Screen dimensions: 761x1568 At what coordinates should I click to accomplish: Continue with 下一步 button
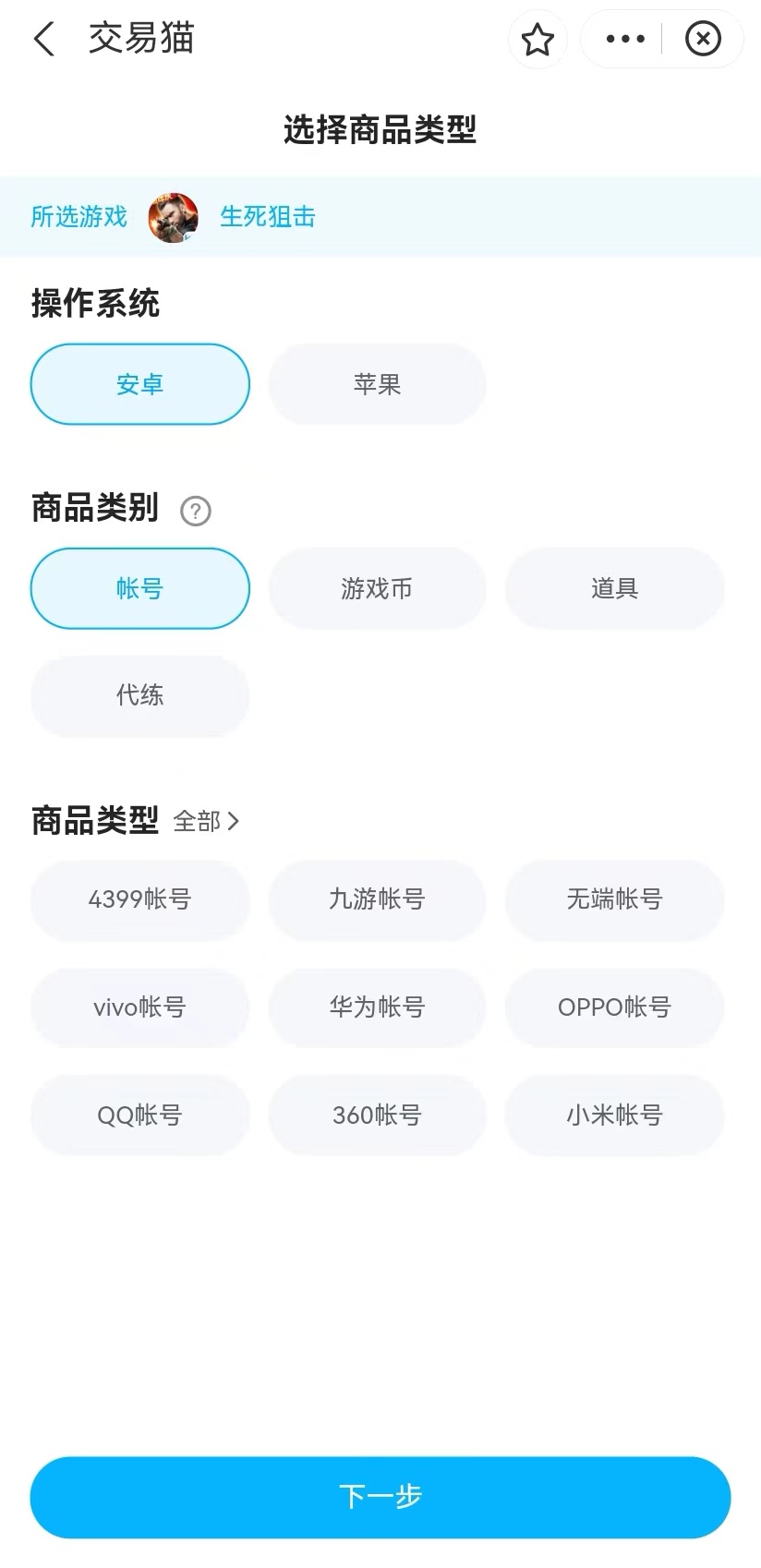coord(380,1497)
